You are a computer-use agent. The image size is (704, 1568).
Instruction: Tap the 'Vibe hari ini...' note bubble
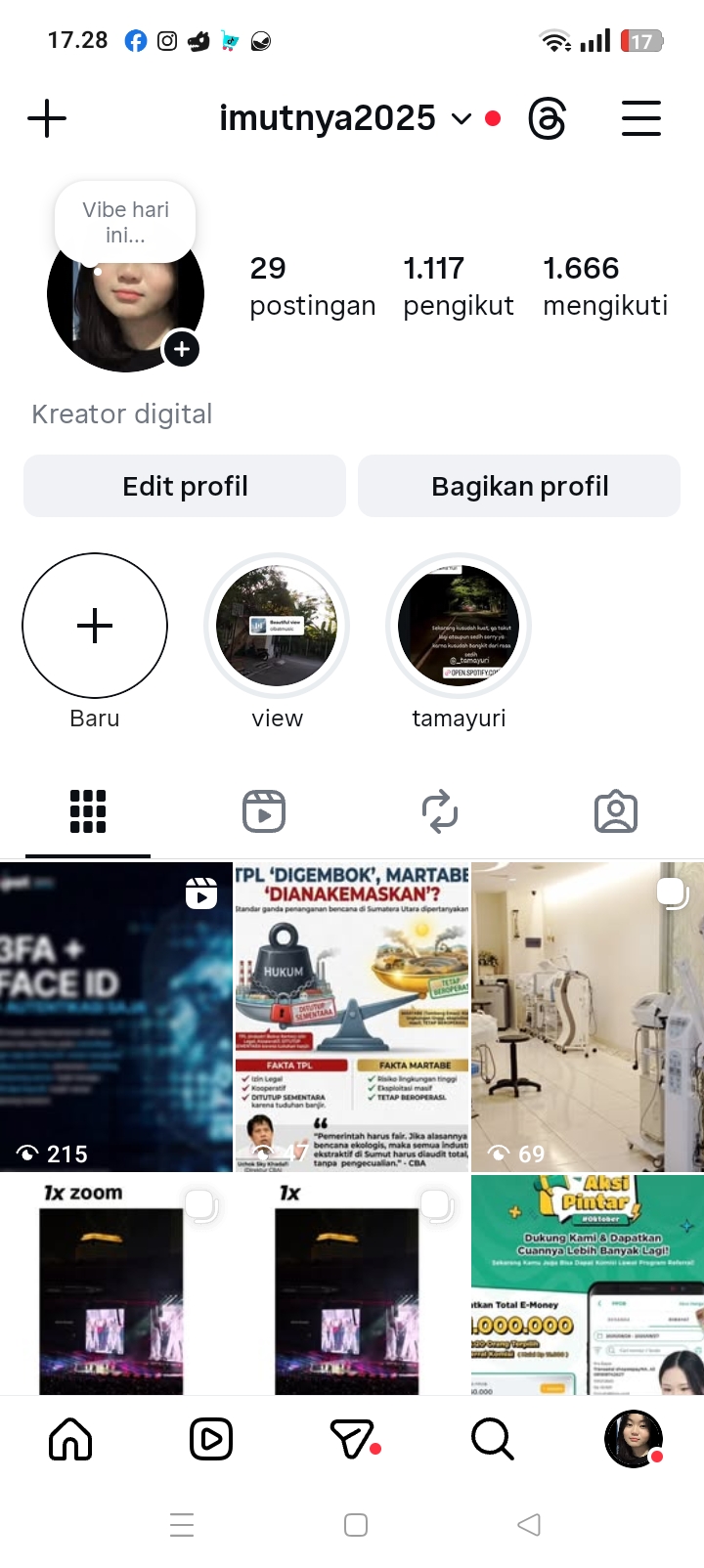coord(125,222)
